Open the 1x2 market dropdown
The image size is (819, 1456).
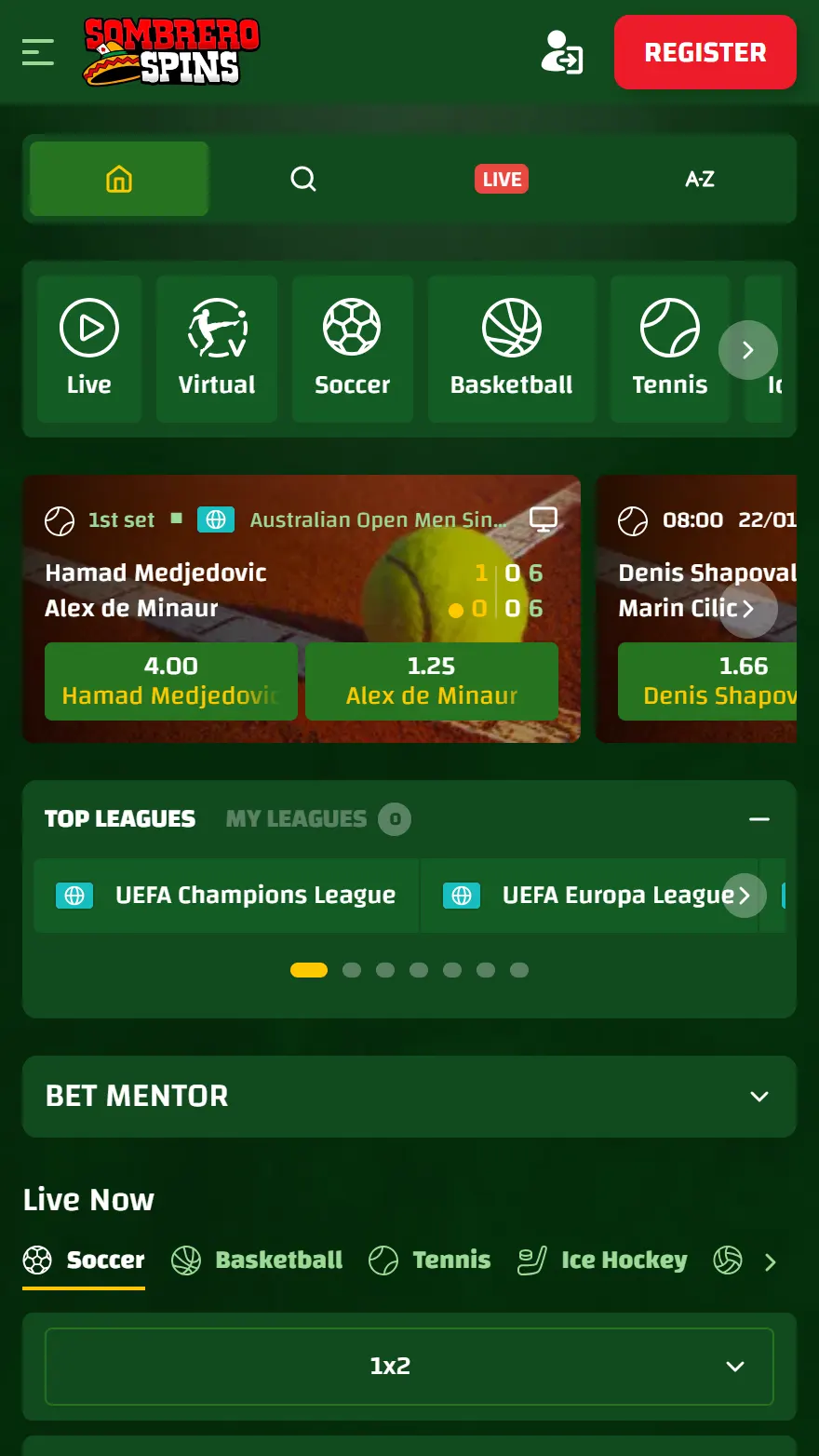[x=409, y=1366]
